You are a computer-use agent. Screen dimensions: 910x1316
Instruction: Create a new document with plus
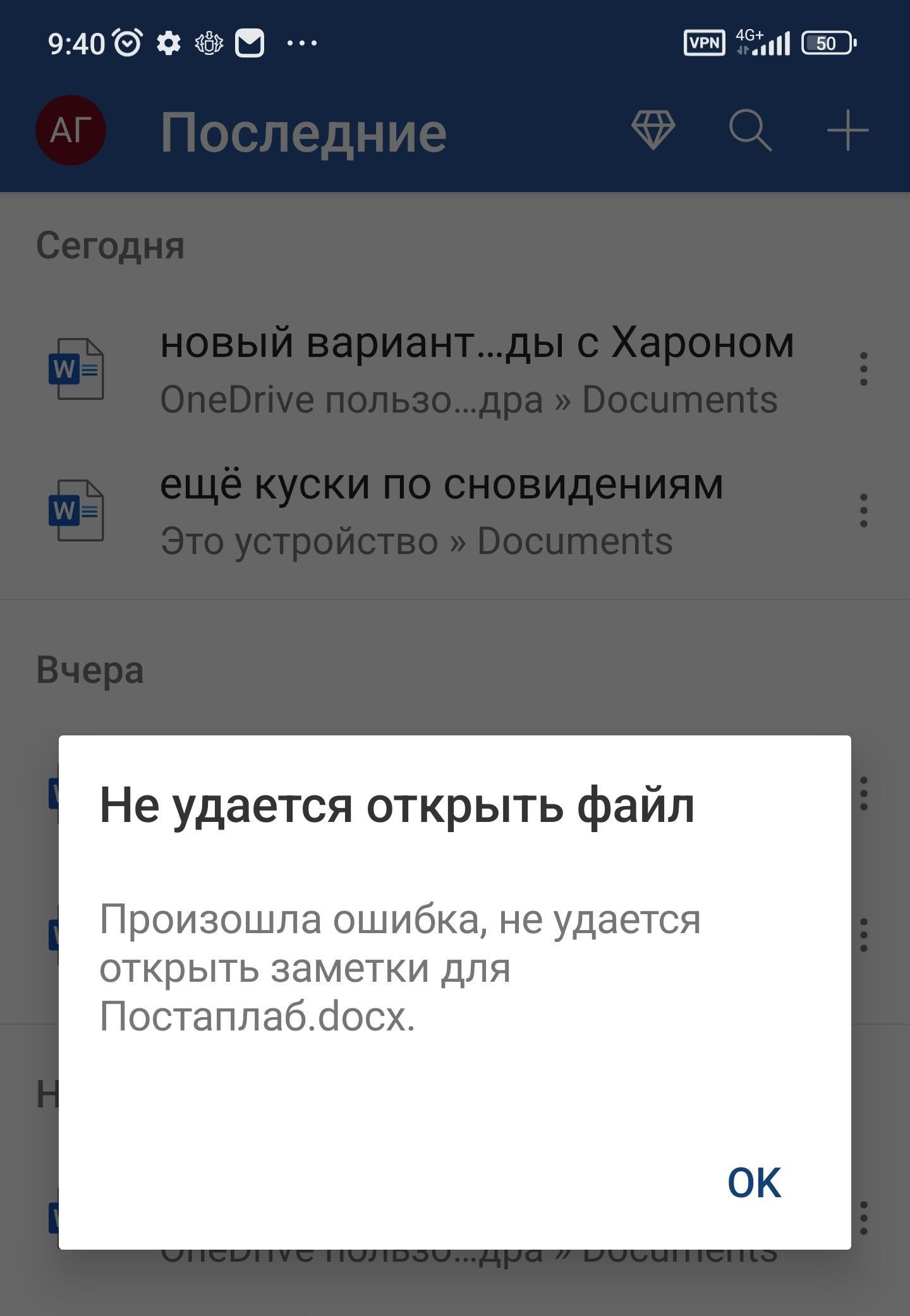(x=847, y=131)
